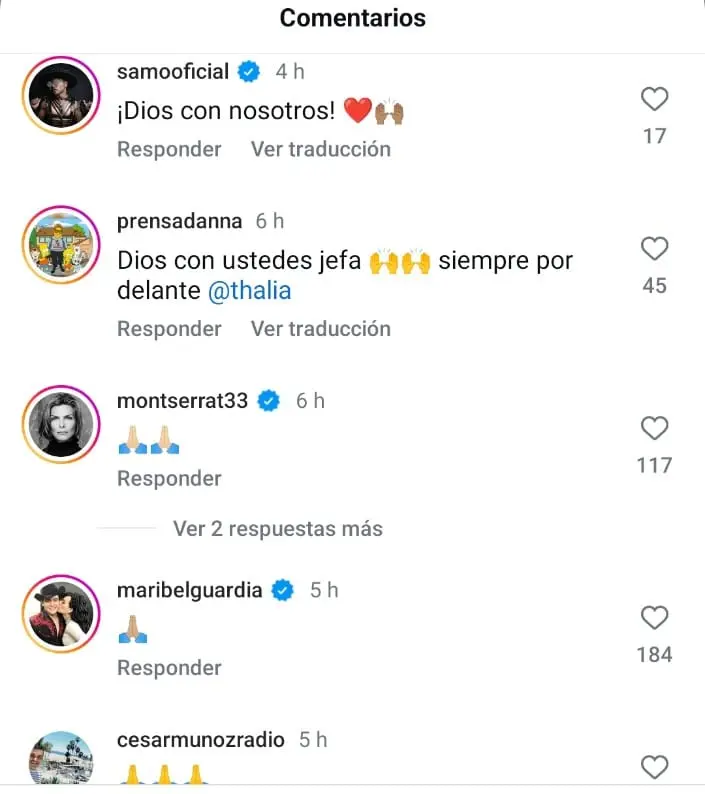
Task: Open maribelguardia's profile picture
Action: coord(59,616)
